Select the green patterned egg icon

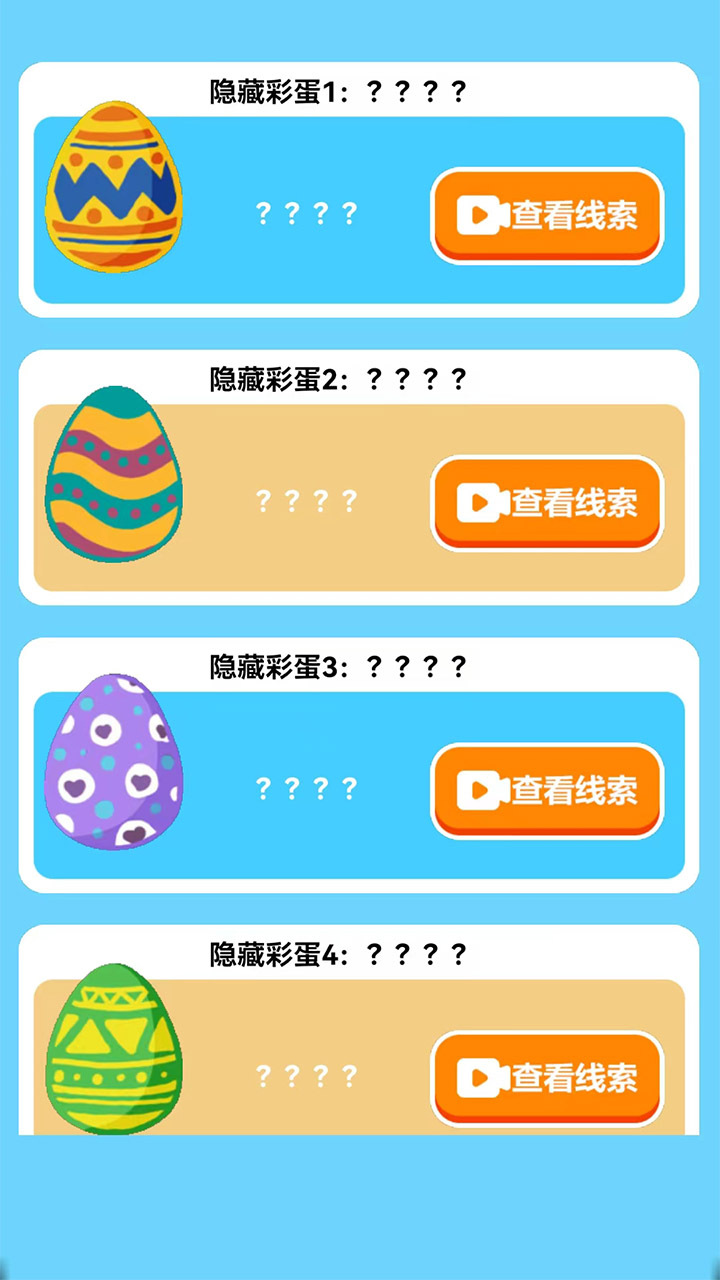(113, 1050)
